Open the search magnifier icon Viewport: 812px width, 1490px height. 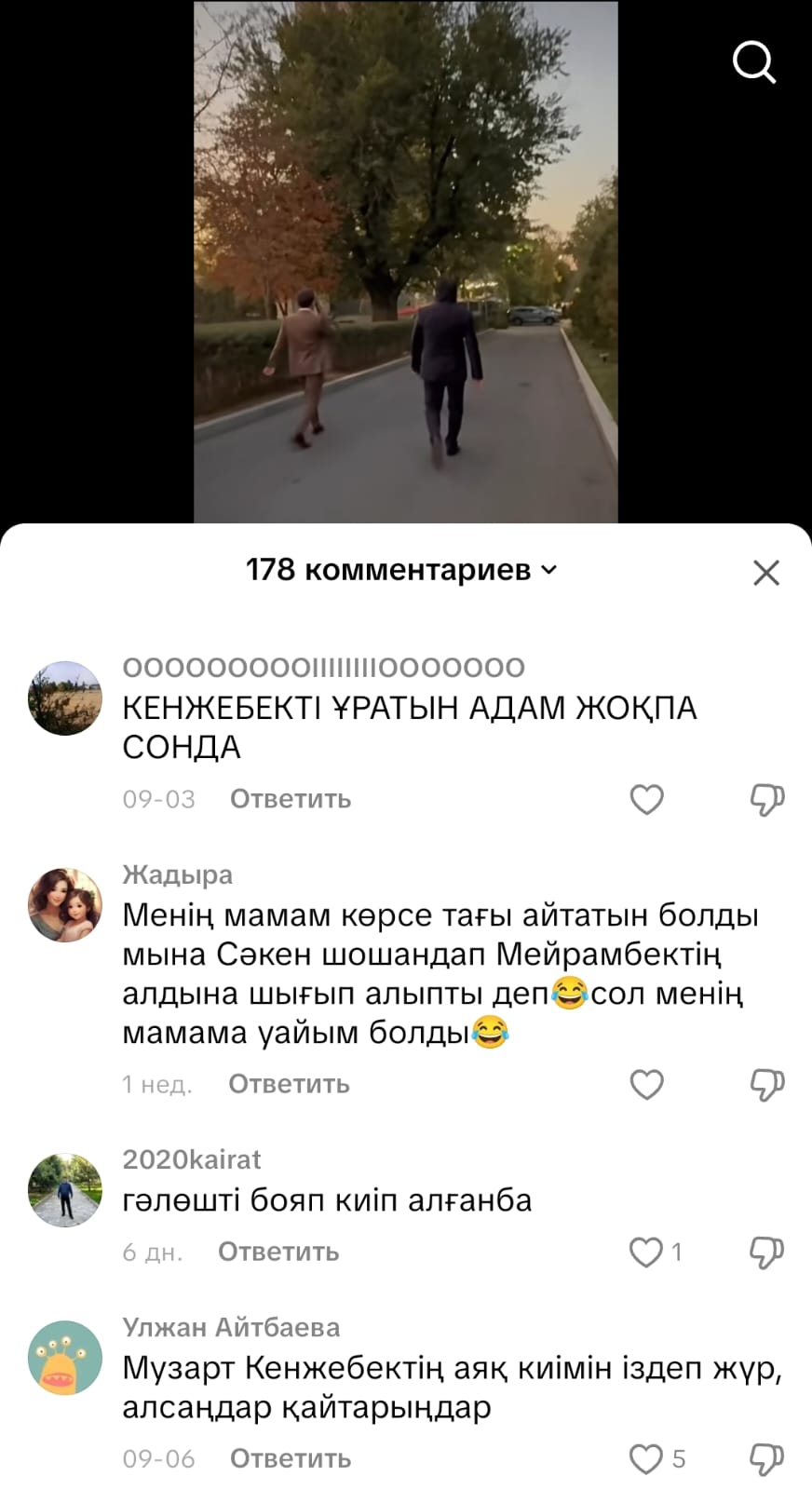pos(753,63)
